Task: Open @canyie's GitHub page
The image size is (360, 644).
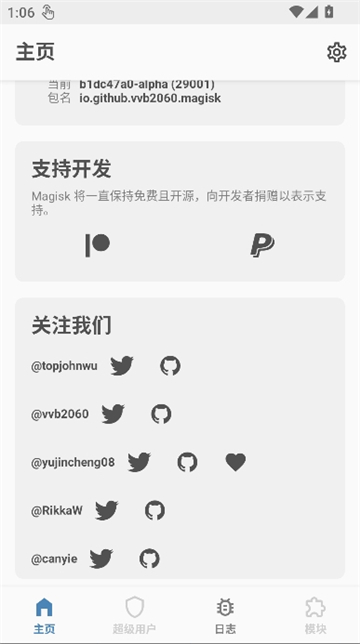Action: point(149,559)
